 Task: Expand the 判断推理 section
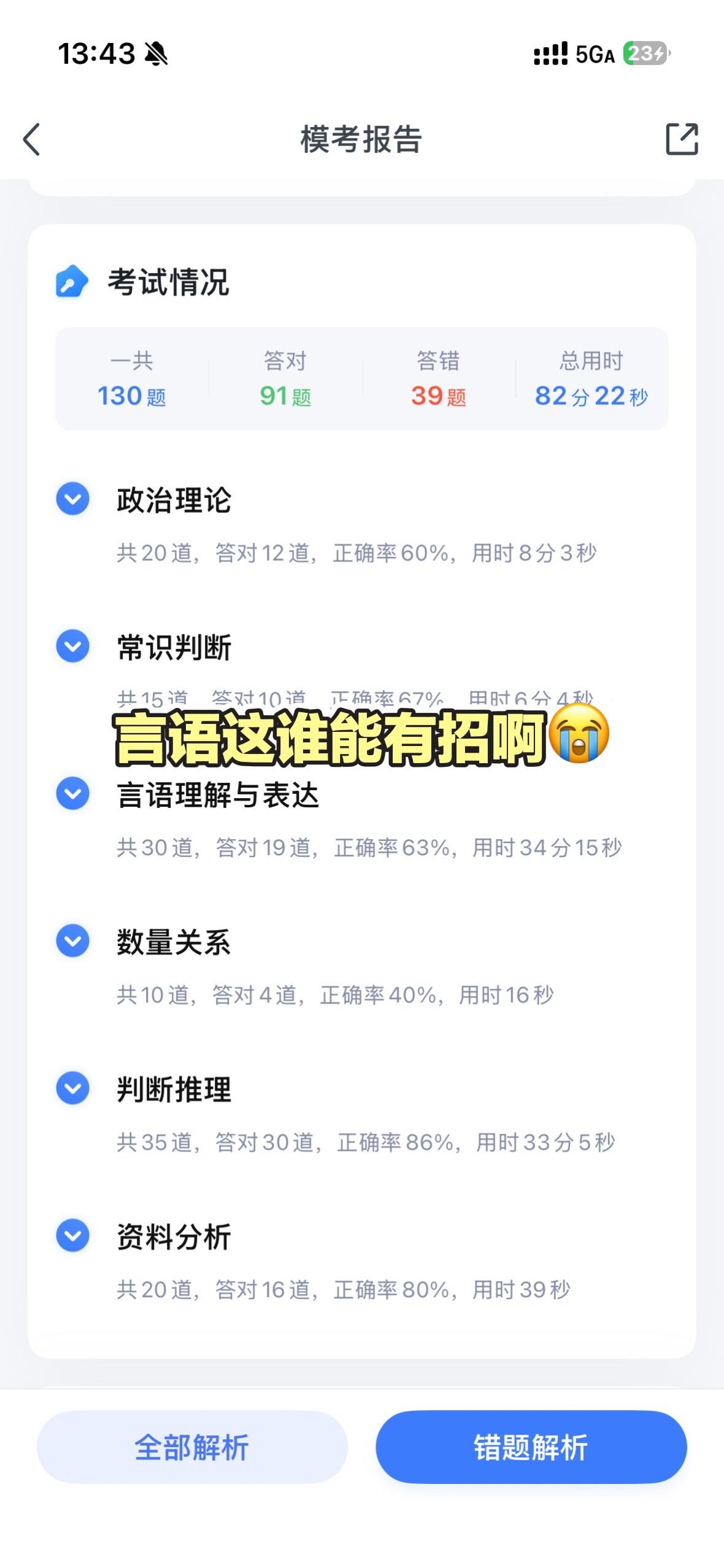click(73, 1088)
